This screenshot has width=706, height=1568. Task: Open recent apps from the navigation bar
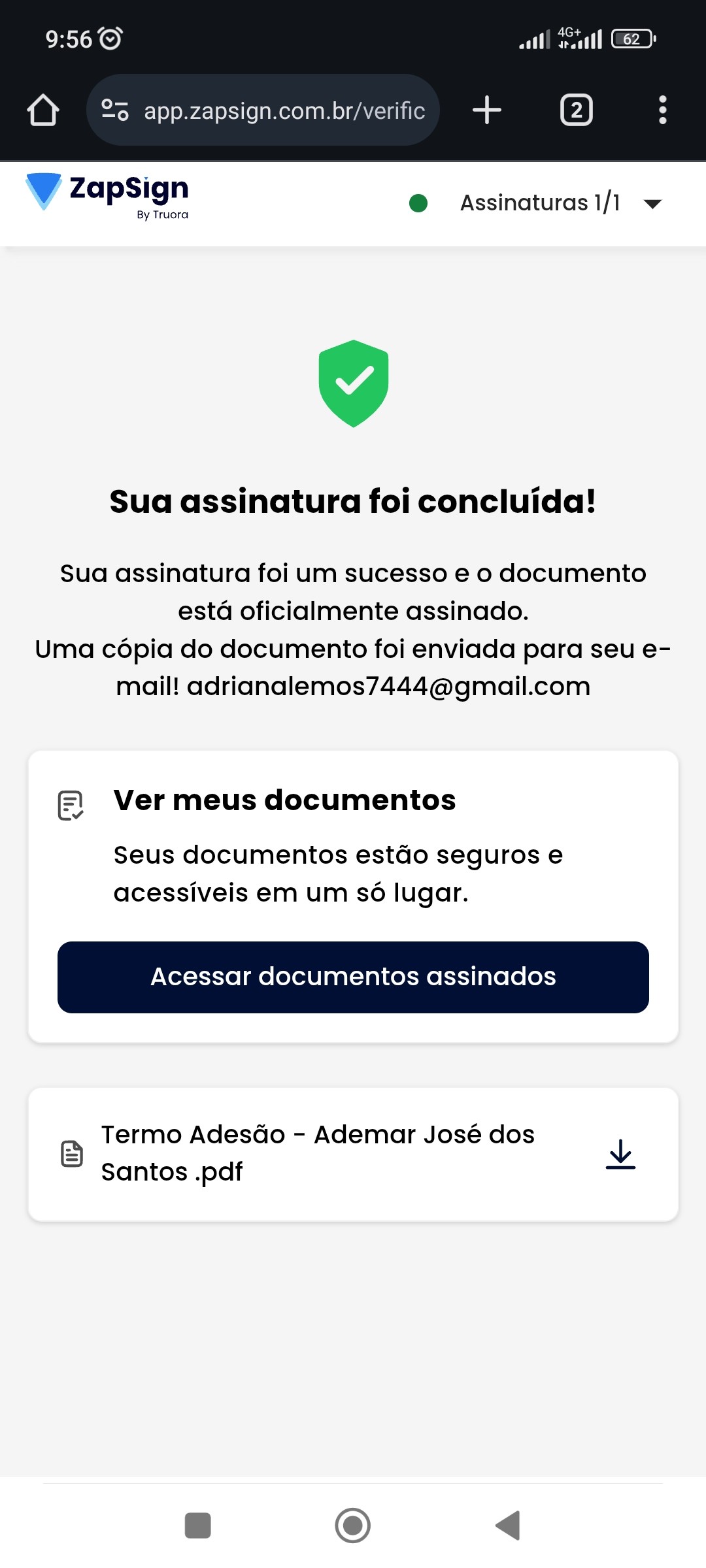click(198, 1526)
